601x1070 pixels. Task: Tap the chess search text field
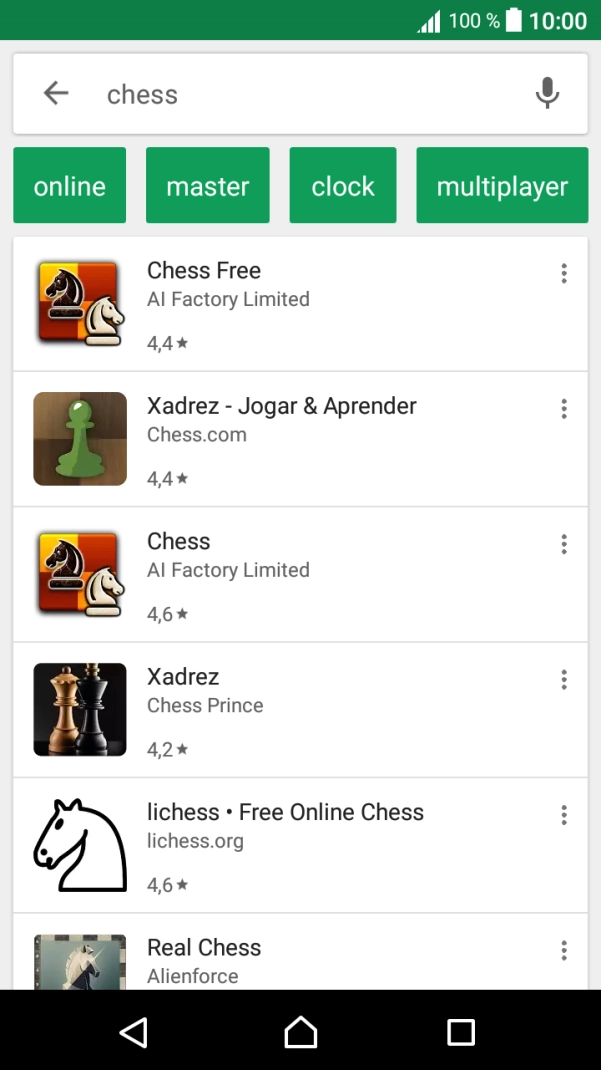click(x=300, y=94)
